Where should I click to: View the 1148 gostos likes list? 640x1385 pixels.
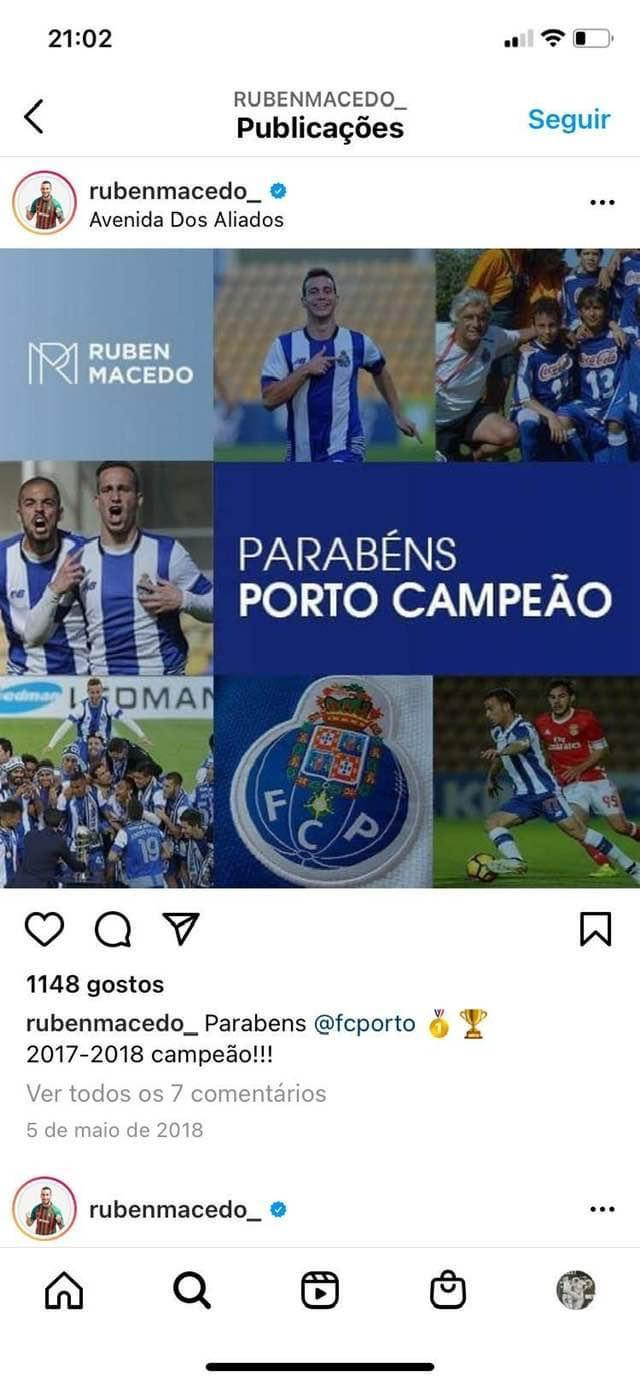pos(95,985)
